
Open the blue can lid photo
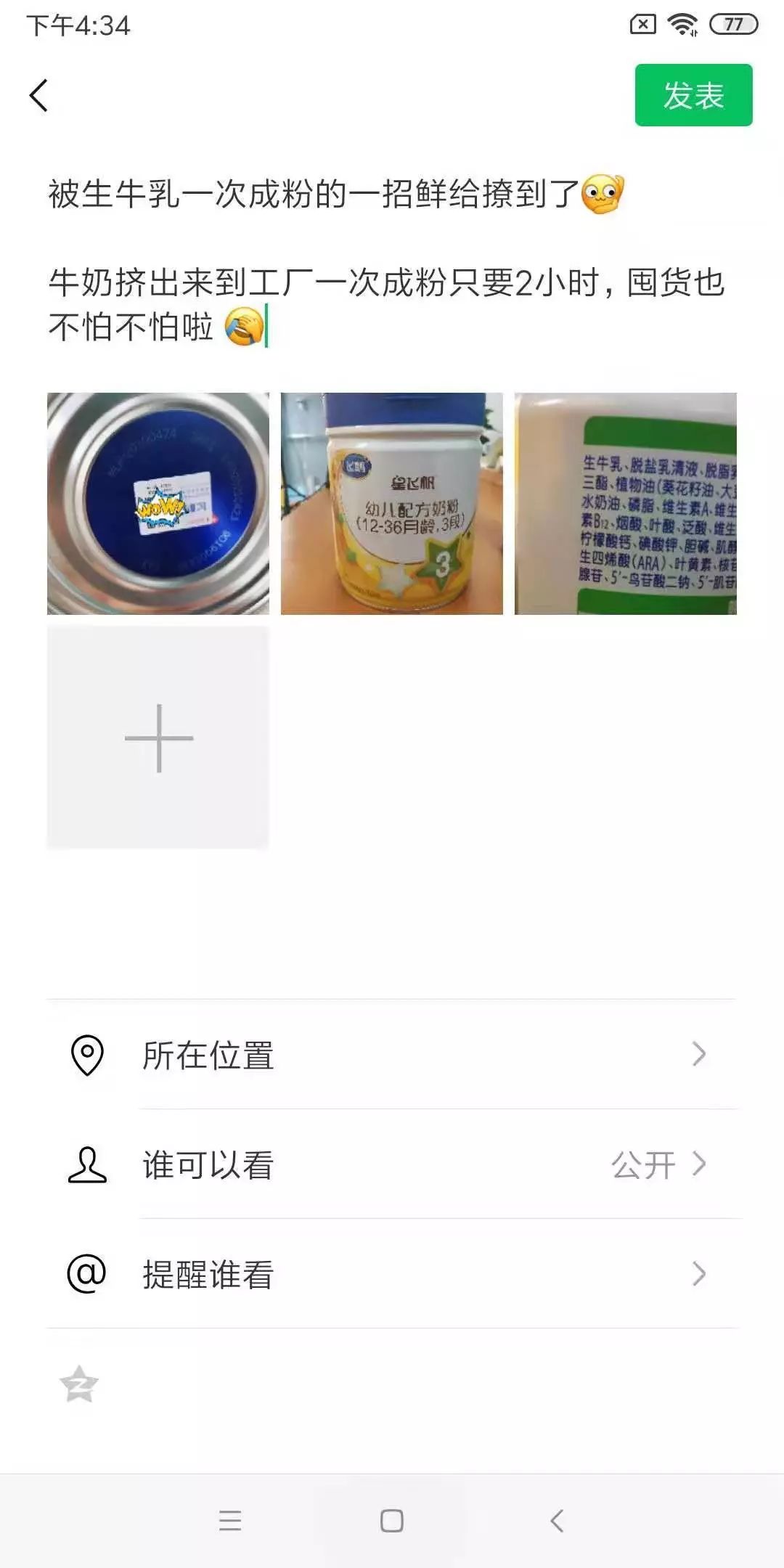pyautogui.click(x=158, y=504)
